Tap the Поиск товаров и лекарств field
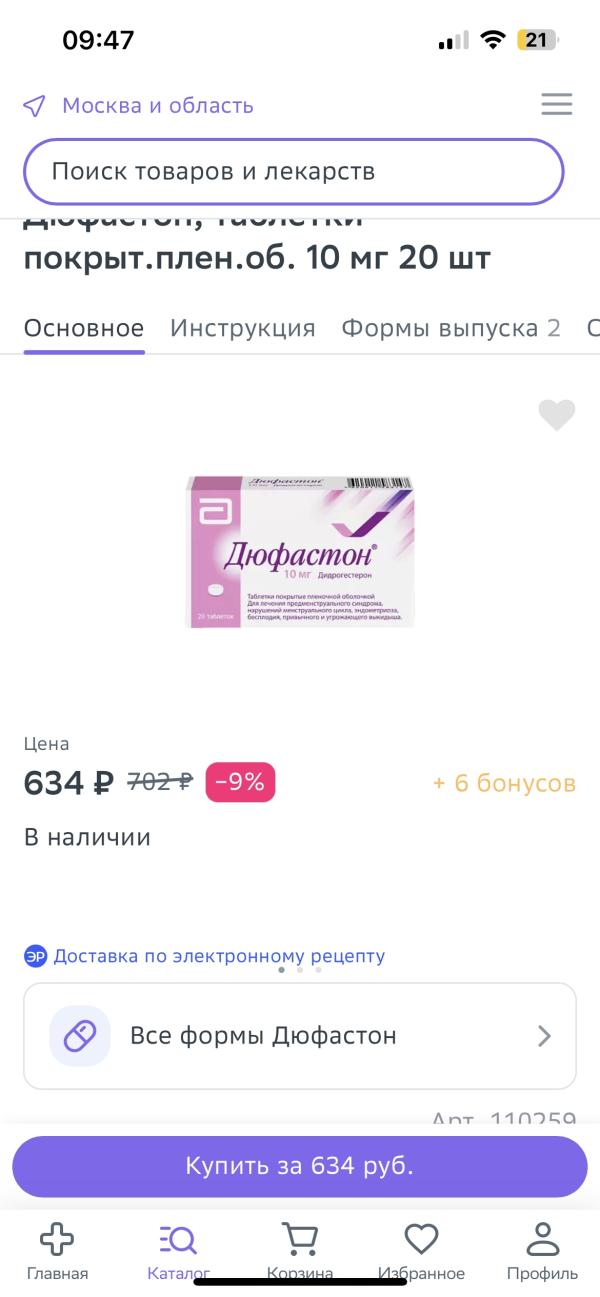600x1297 pixels. click(x=293, y=171)
